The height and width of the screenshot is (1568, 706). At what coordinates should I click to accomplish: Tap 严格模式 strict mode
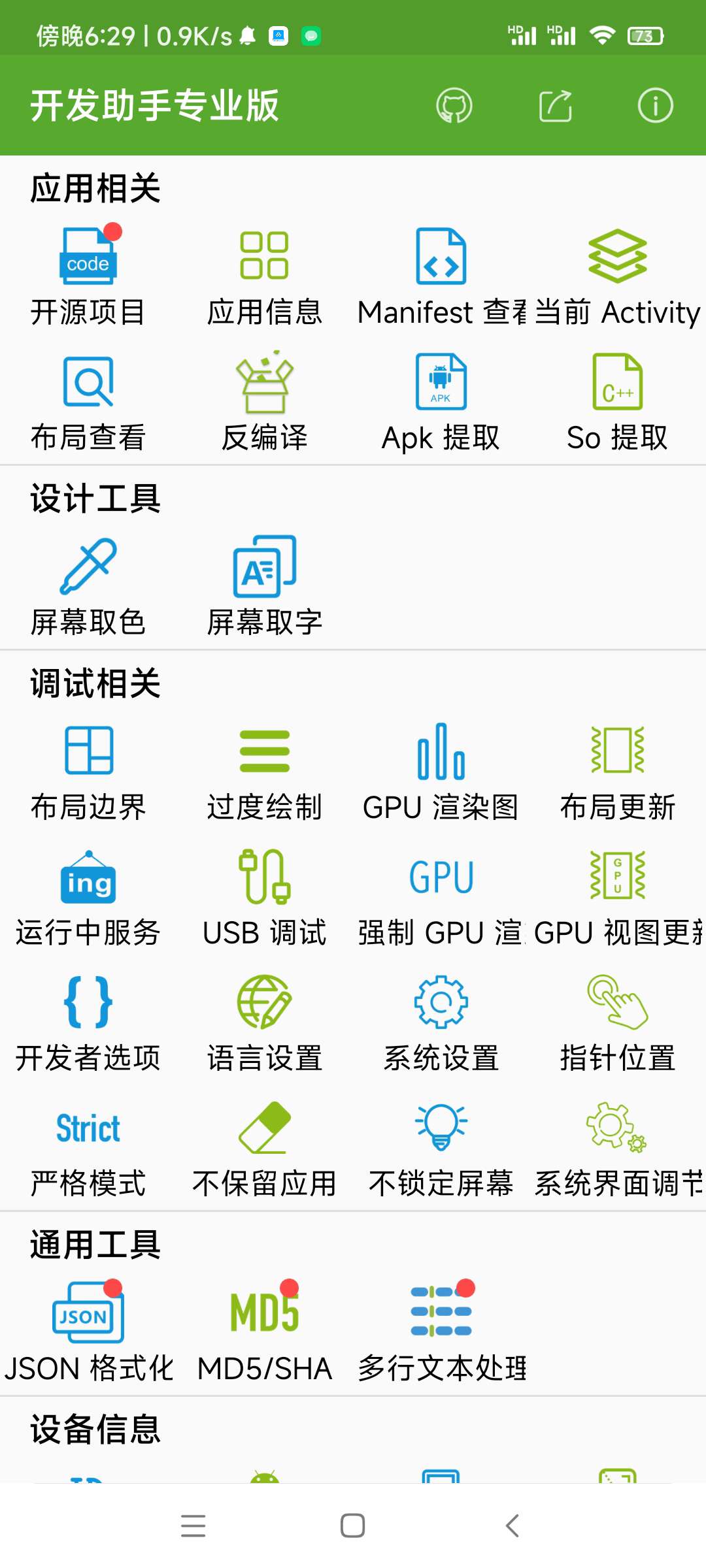[88, 1148]
